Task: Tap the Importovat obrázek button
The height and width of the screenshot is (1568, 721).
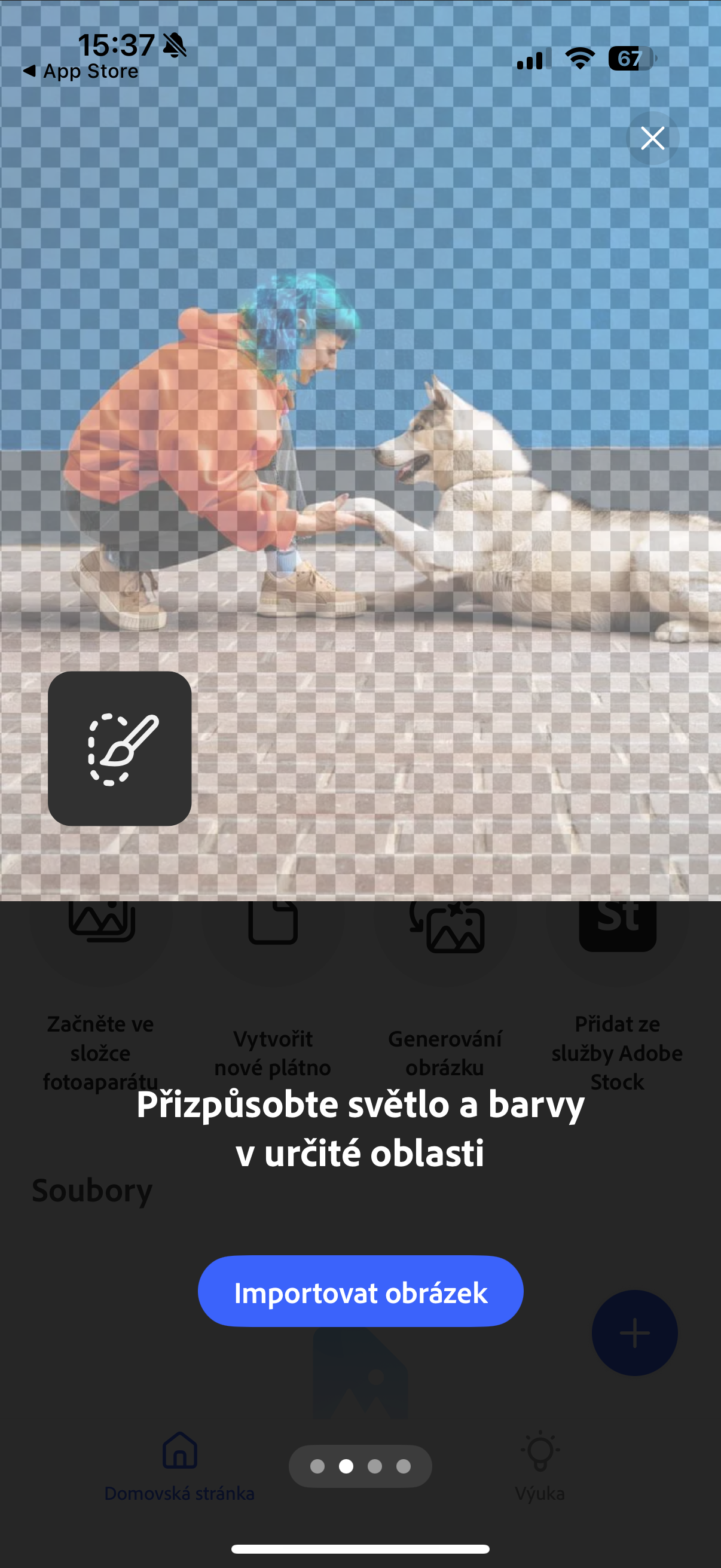Action: point(360,1292)
